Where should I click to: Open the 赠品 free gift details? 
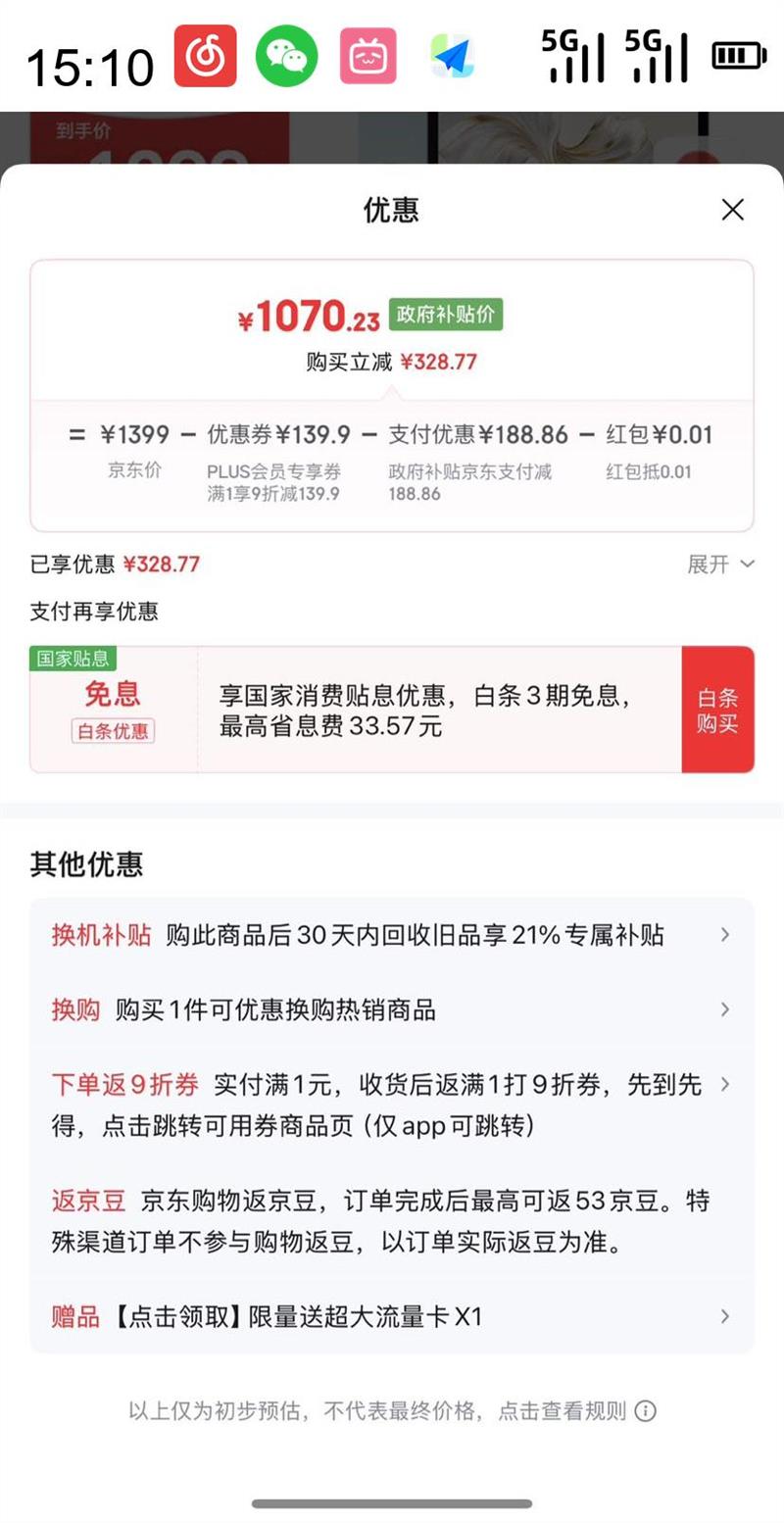point(392,1317)
